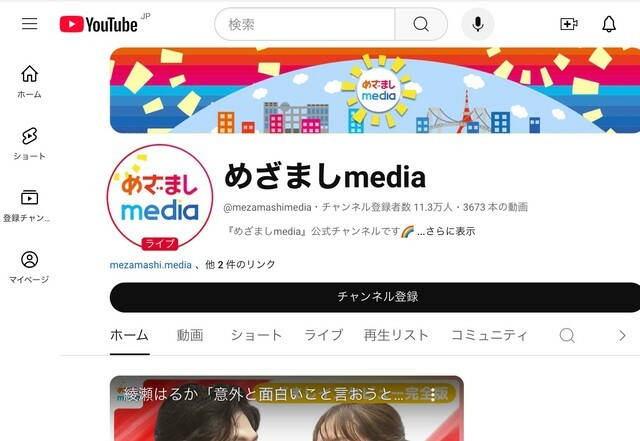This screenshot has height=441, width=640.
Task: Tap the magnifier search button
Action: [421, 24]
